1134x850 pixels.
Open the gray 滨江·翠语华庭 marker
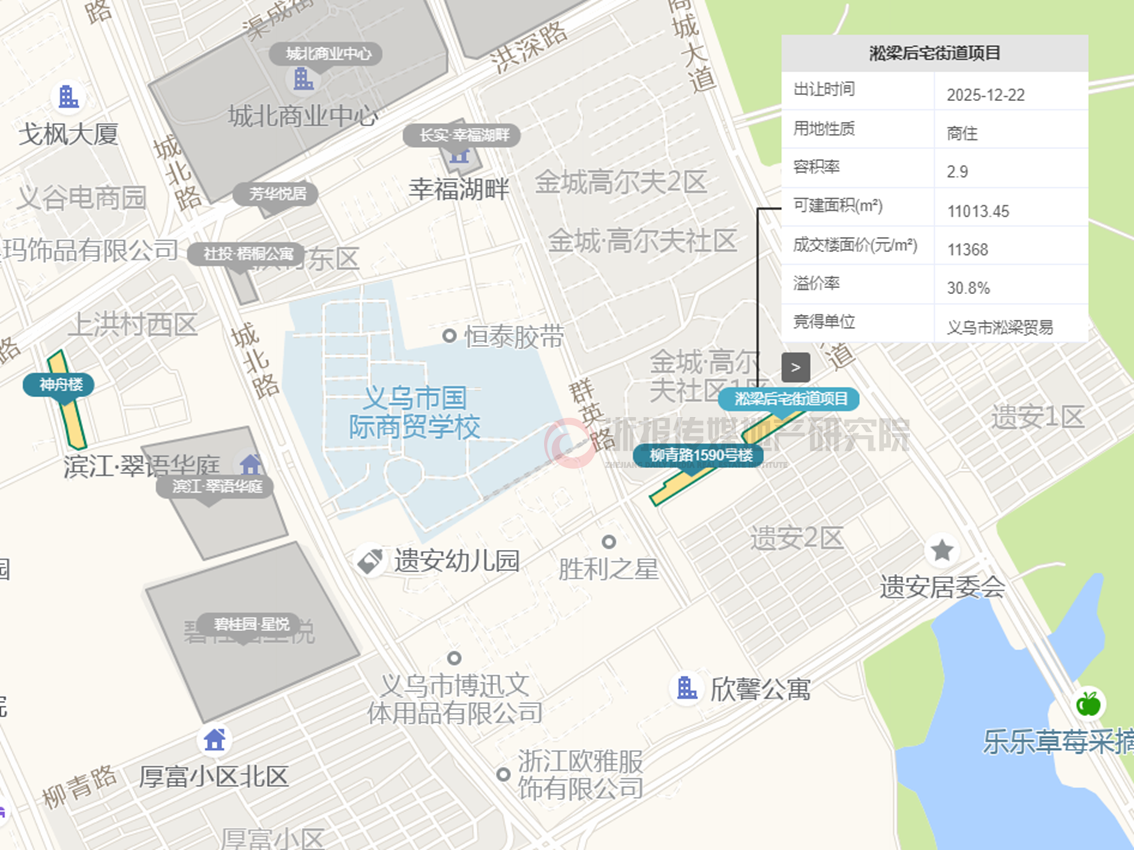(x=216, y=488)
